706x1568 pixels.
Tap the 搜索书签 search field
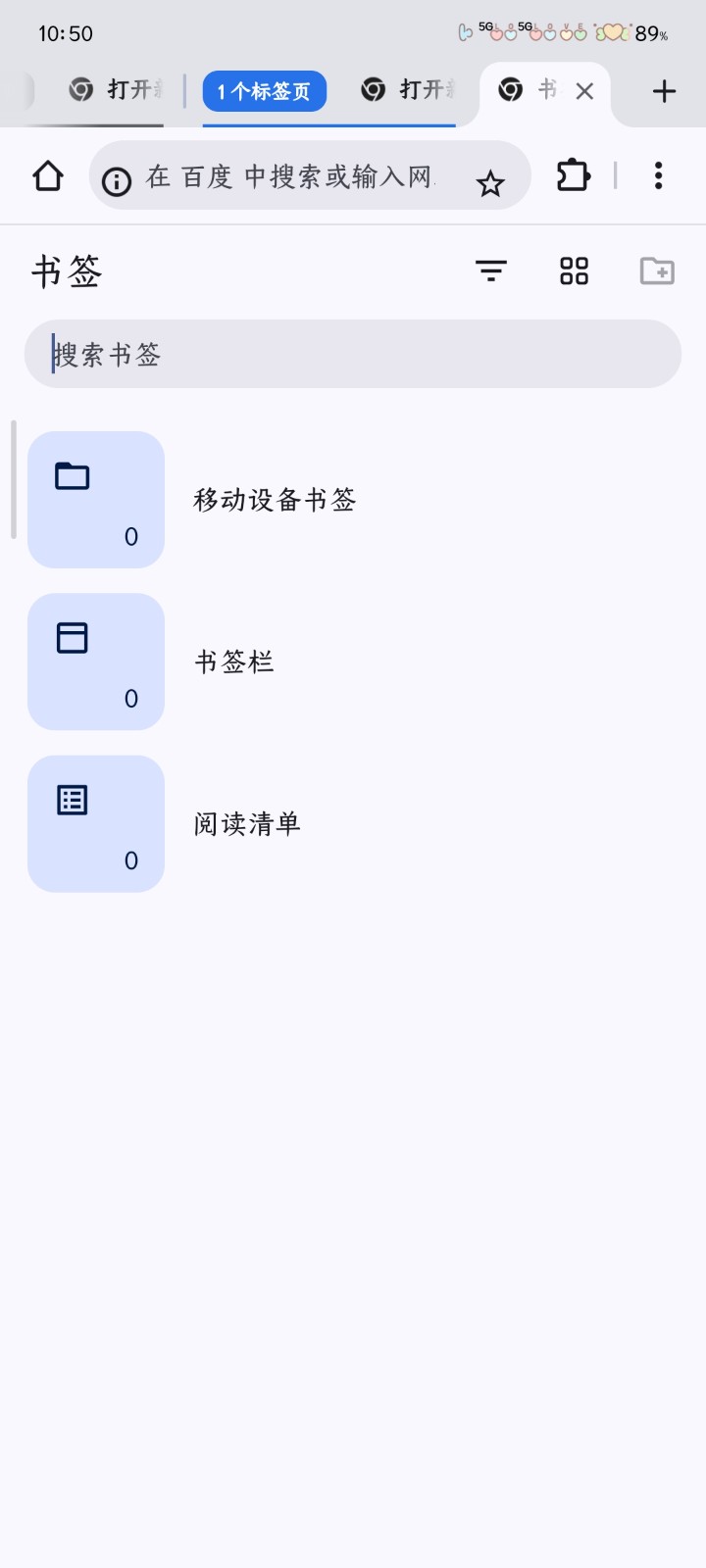click(x=353, y=354)
